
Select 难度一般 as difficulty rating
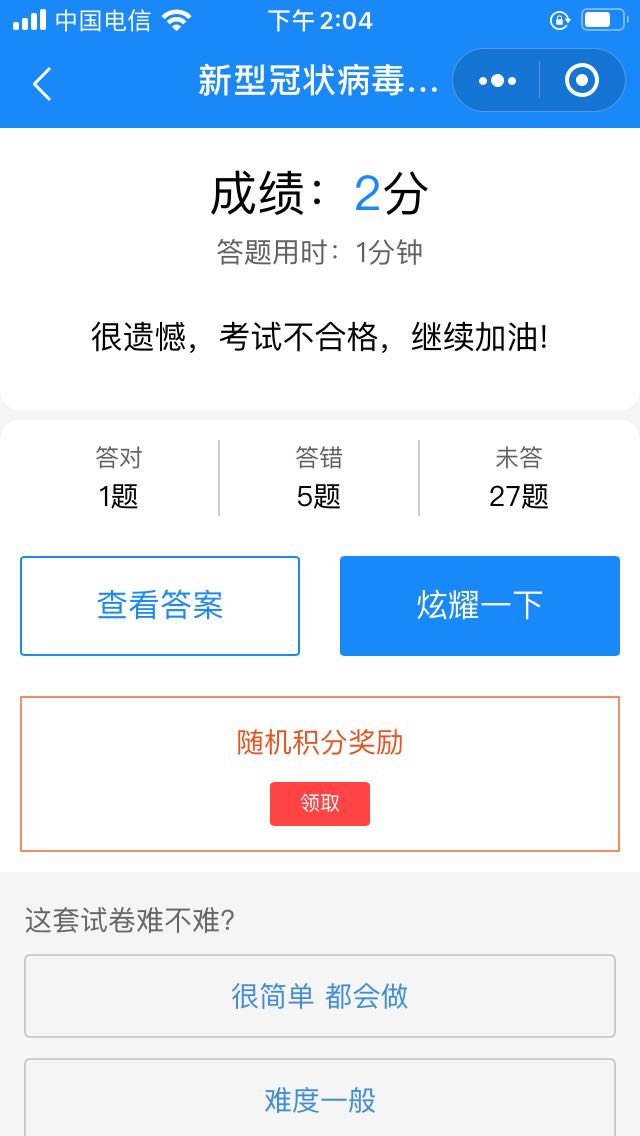coord(320,1098)
